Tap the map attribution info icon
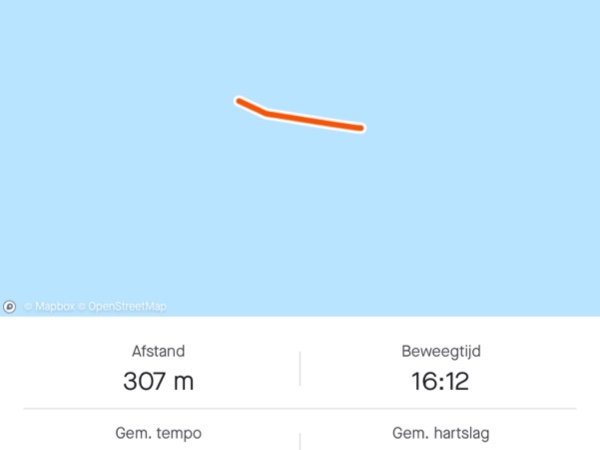 click(x=10, y=307)
